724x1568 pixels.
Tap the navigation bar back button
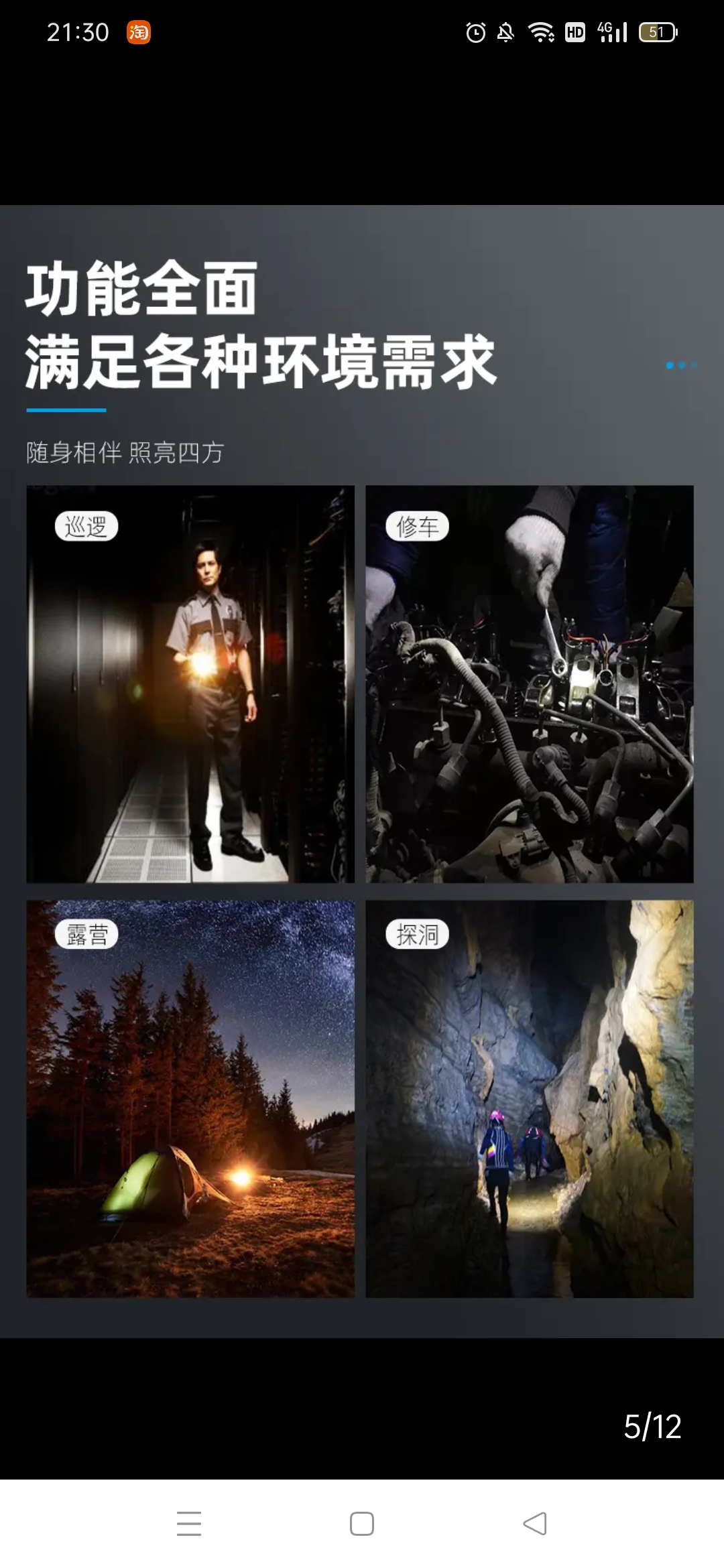[534, 1523]
